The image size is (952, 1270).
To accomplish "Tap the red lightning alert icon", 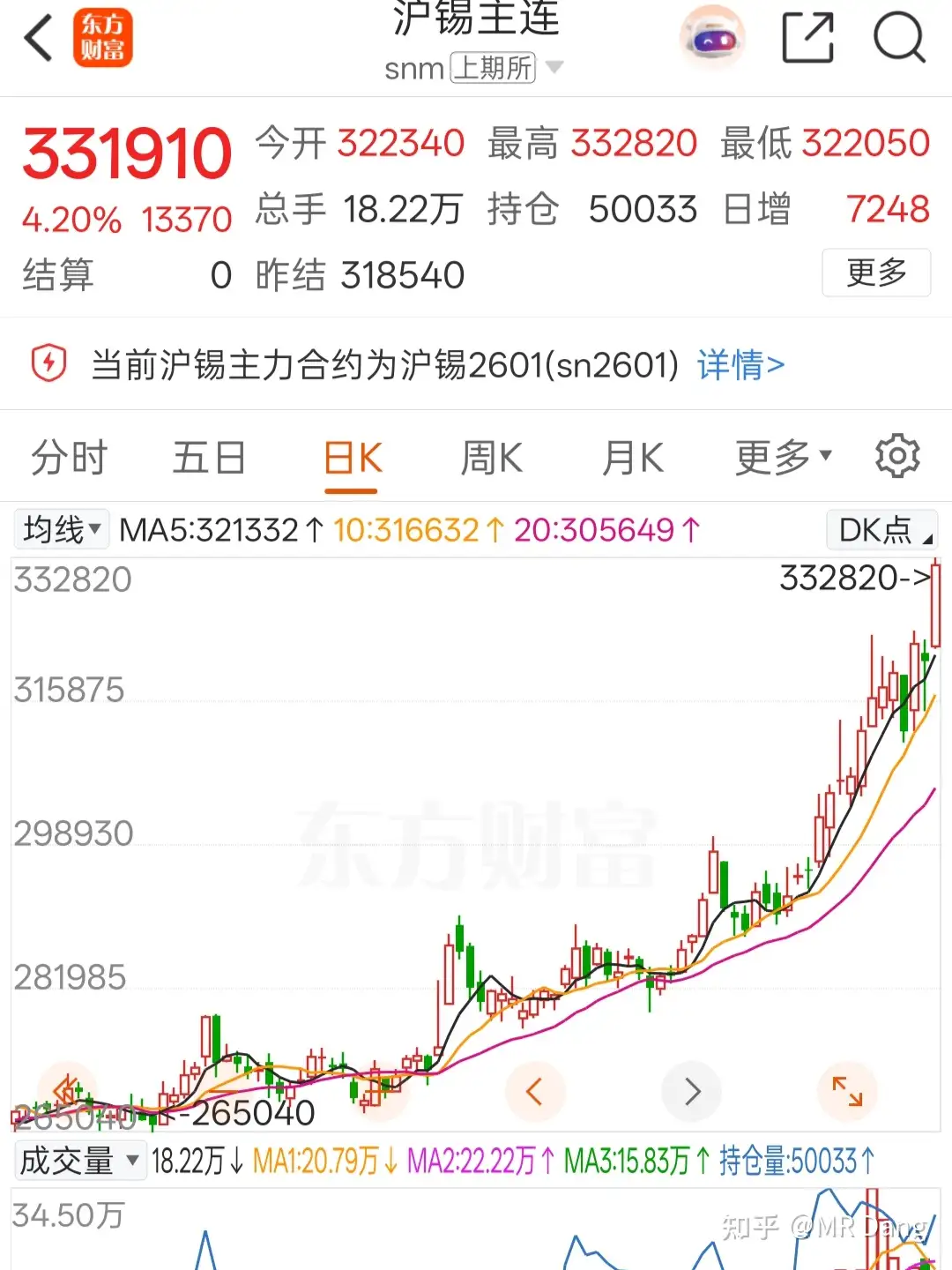I will 50,363.
